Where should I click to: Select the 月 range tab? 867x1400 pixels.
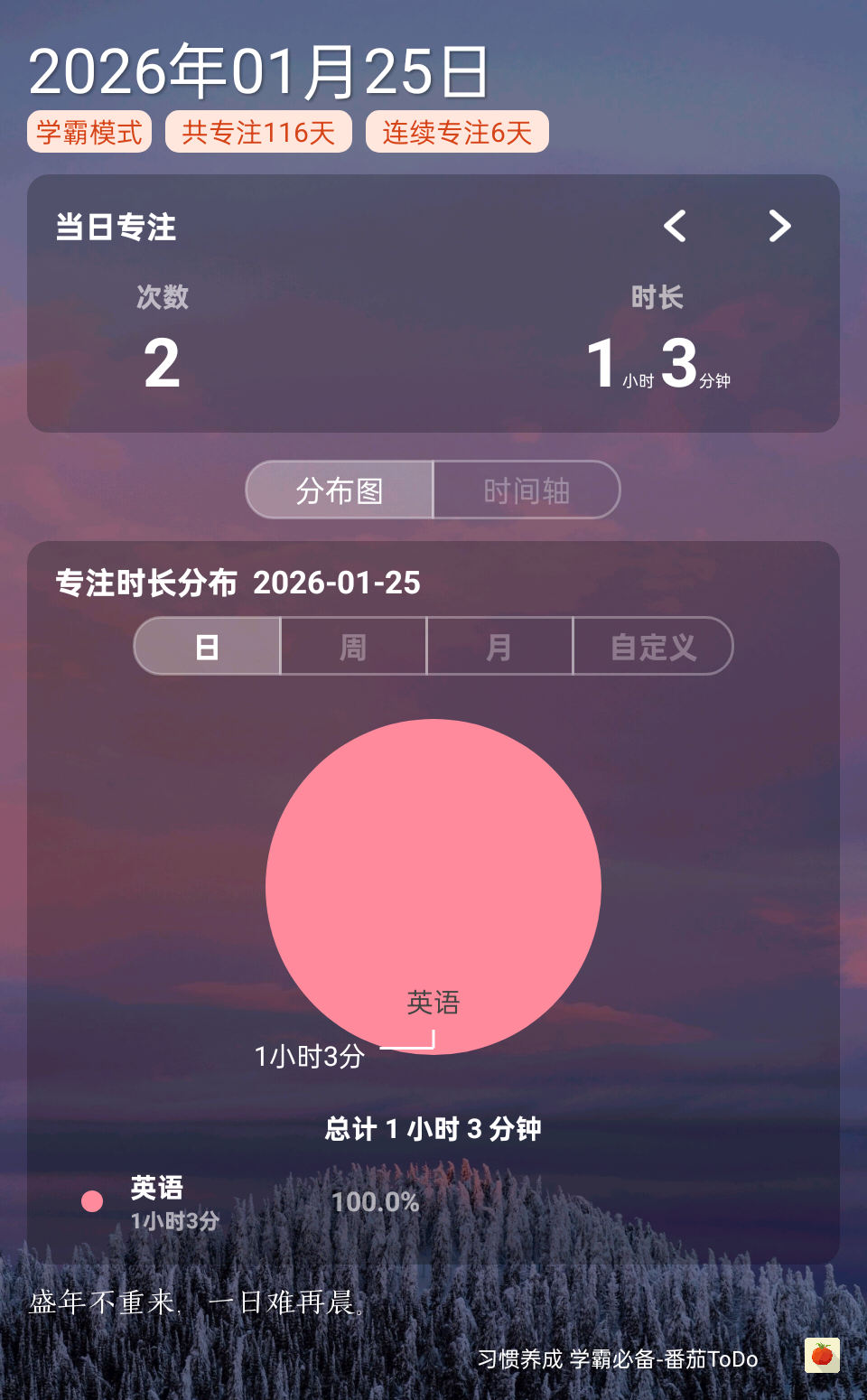pyautogui.click(x=499, y=647)
